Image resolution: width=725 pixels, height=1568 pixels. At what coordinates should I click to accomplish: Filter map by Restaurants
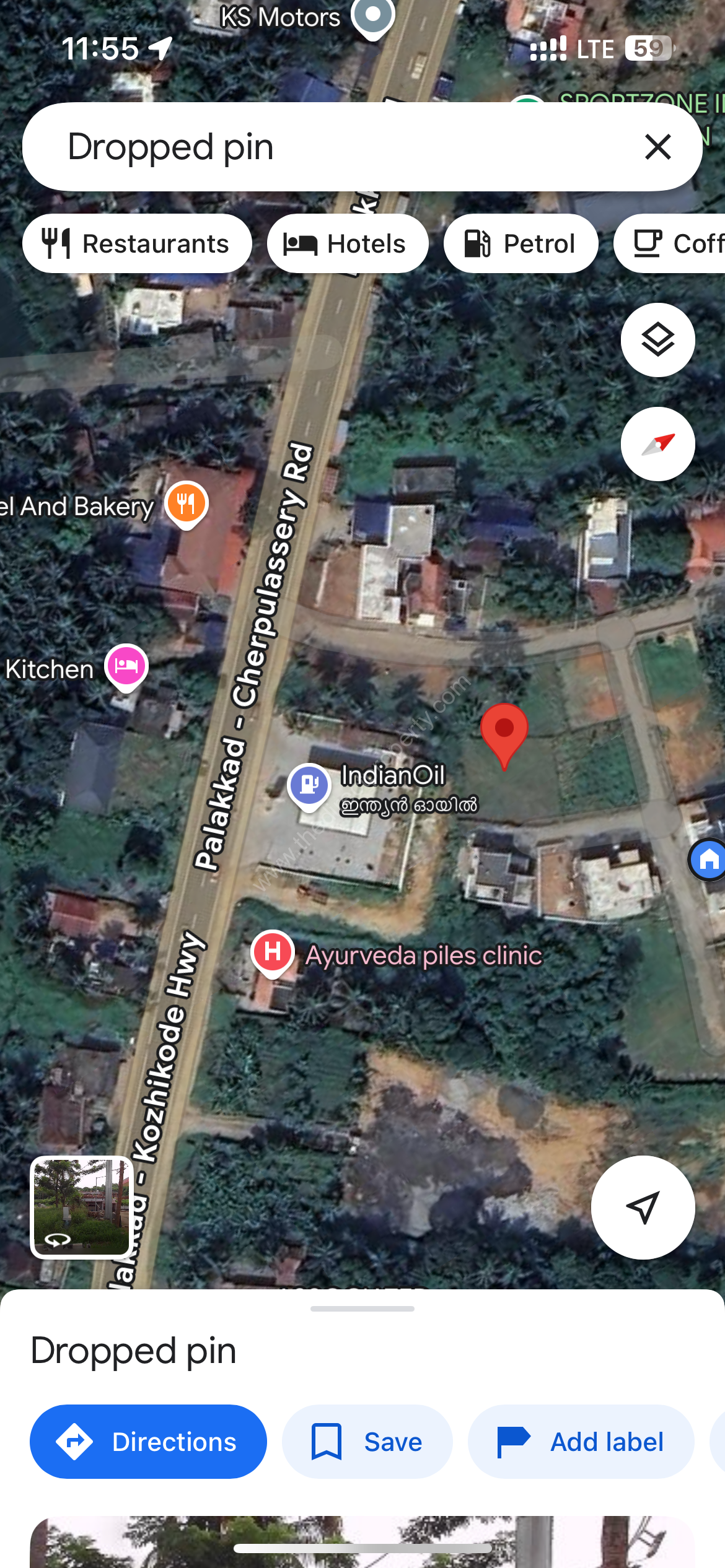pos(137,244)
